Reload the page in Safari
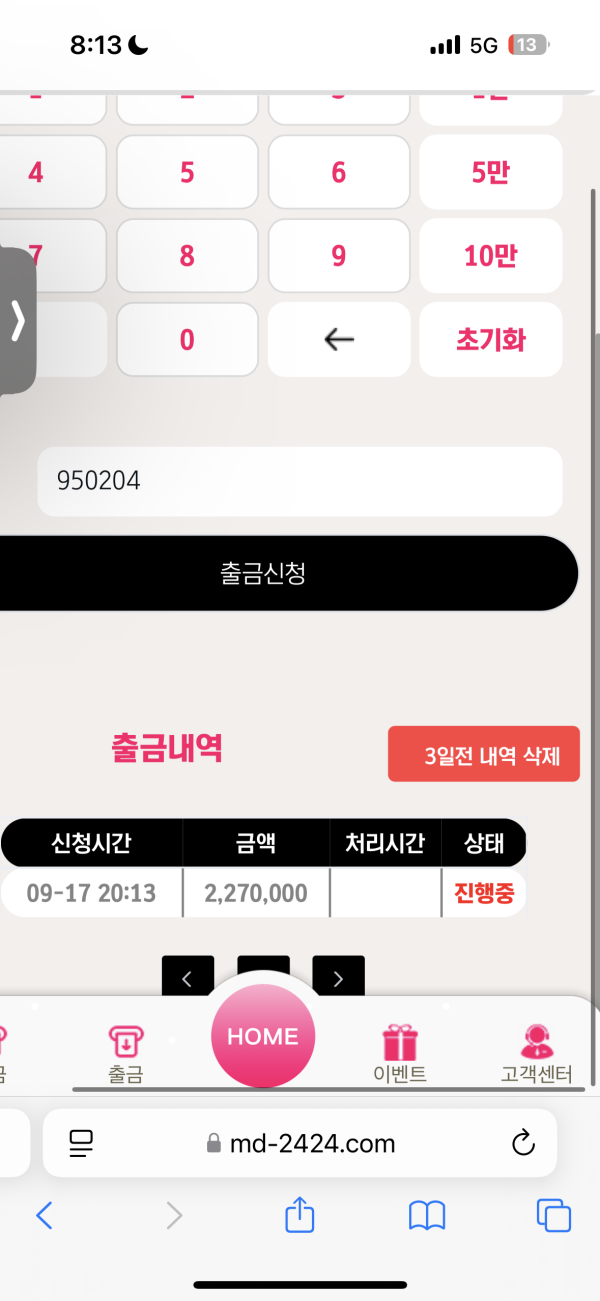The height and width of the screenshot is (1301, 600). pos(523,1143)
